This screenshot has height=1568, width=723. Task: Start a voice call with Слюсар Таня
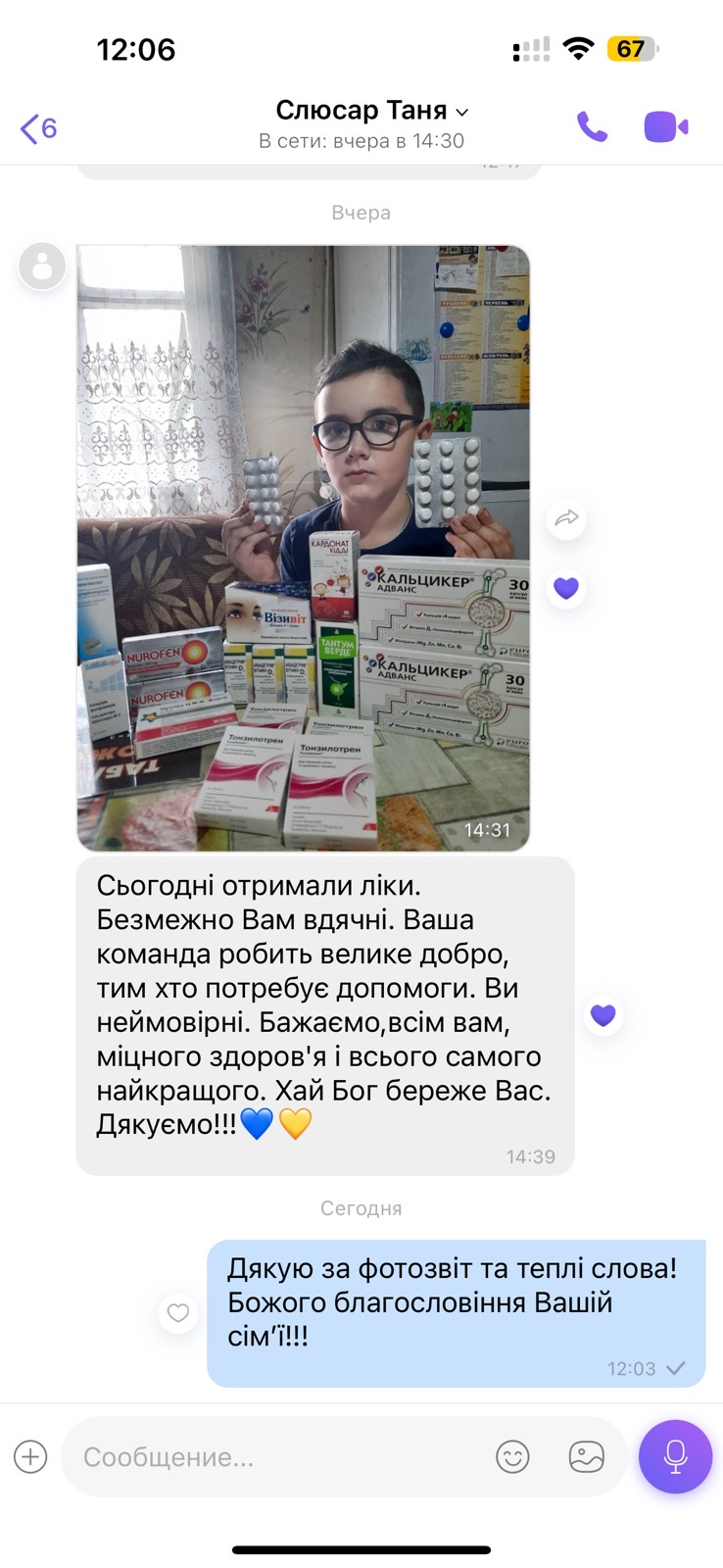click(x=592, y=127)
